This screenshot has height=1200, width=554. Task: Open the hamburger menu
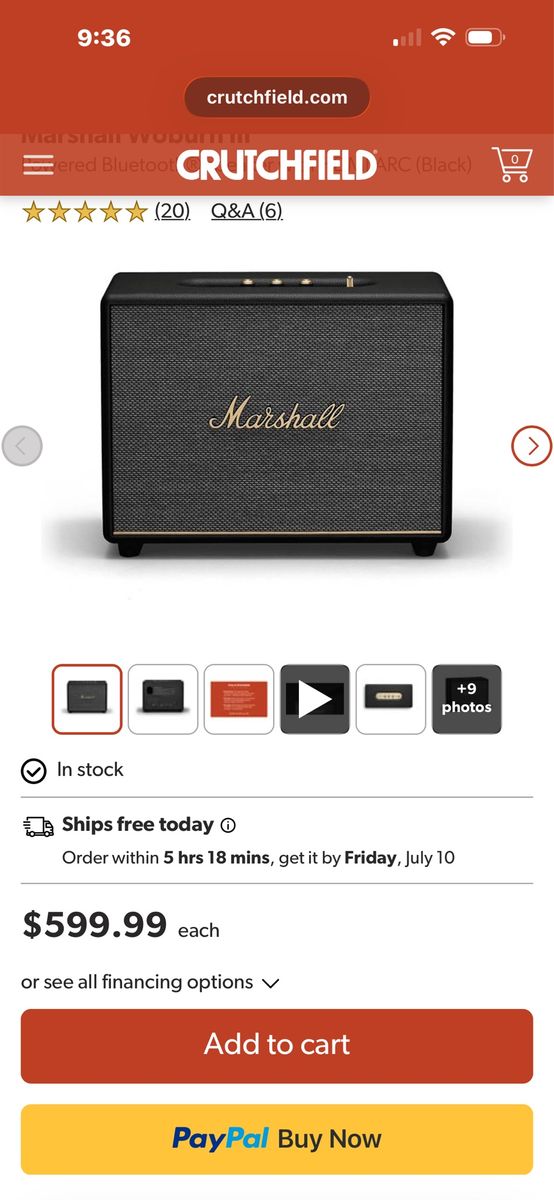[39, 165]
